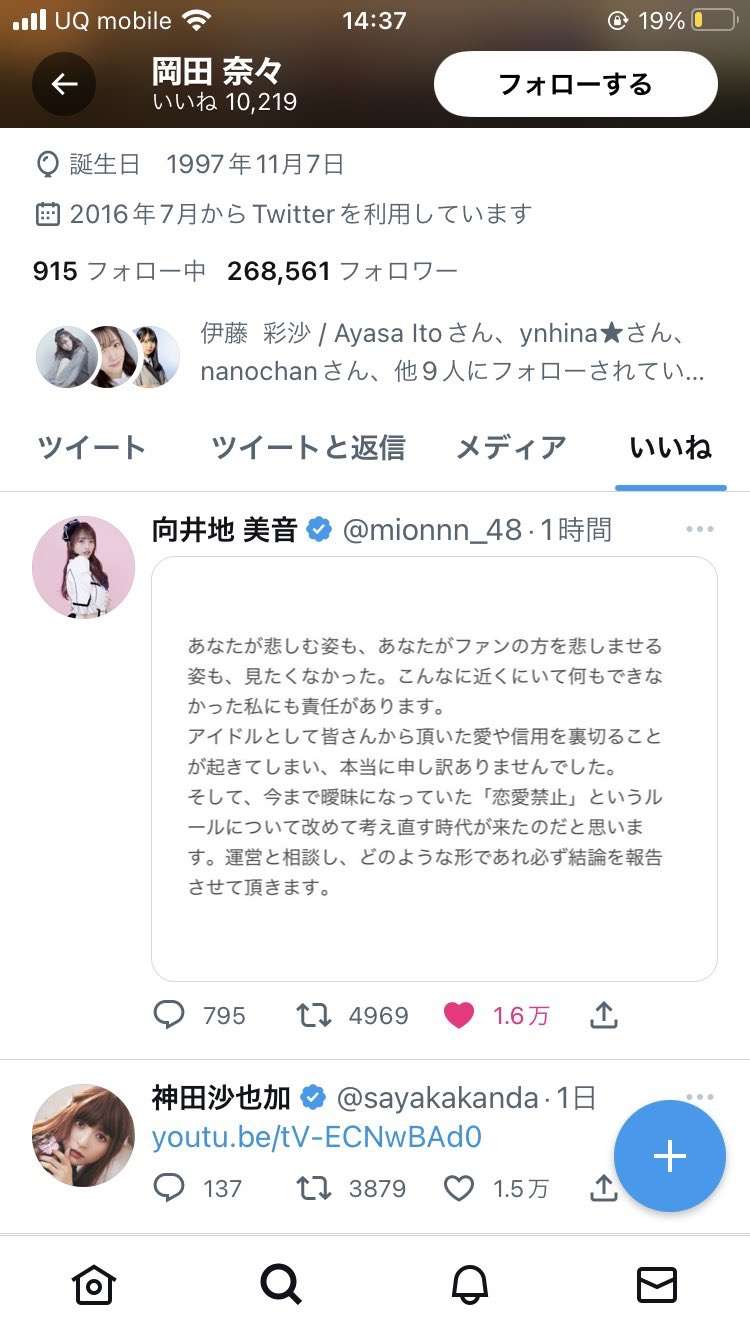Switch to the いいね tab

[670, 448]
